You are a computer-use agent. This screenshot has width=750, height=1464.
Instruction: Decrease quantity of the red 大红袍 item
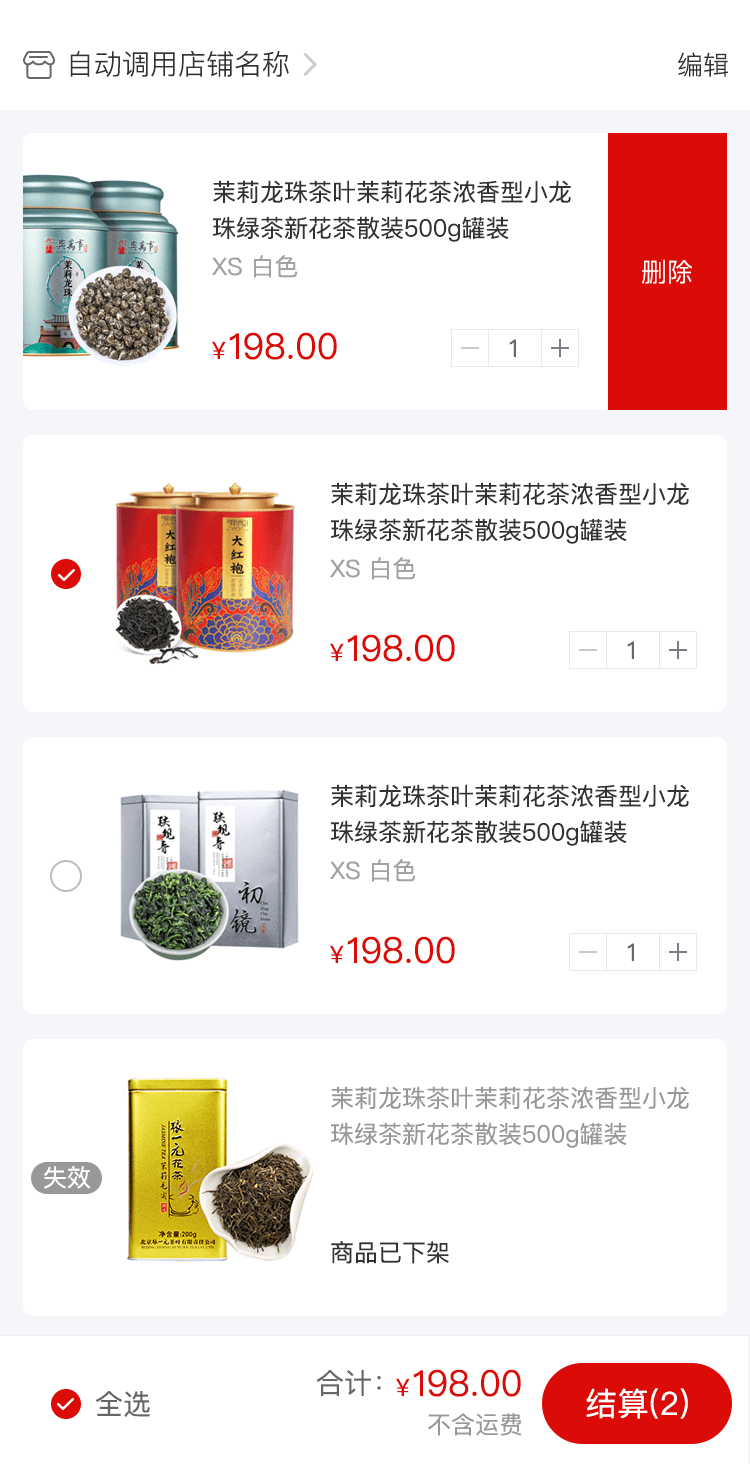pyautogui.click(x=588, y=650)
